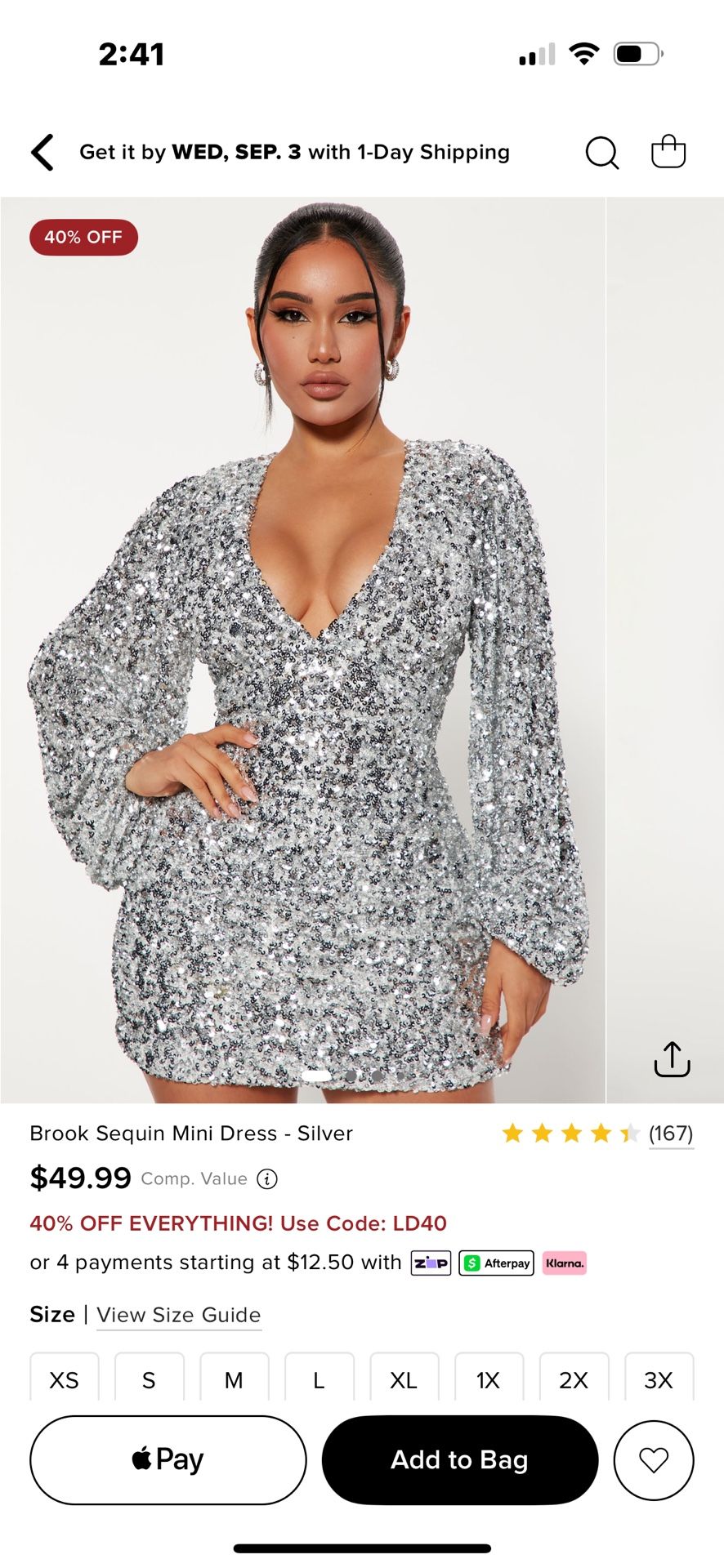Open the shopping bag
This screenshot has width=724, height=1568.
click(668, 152)
